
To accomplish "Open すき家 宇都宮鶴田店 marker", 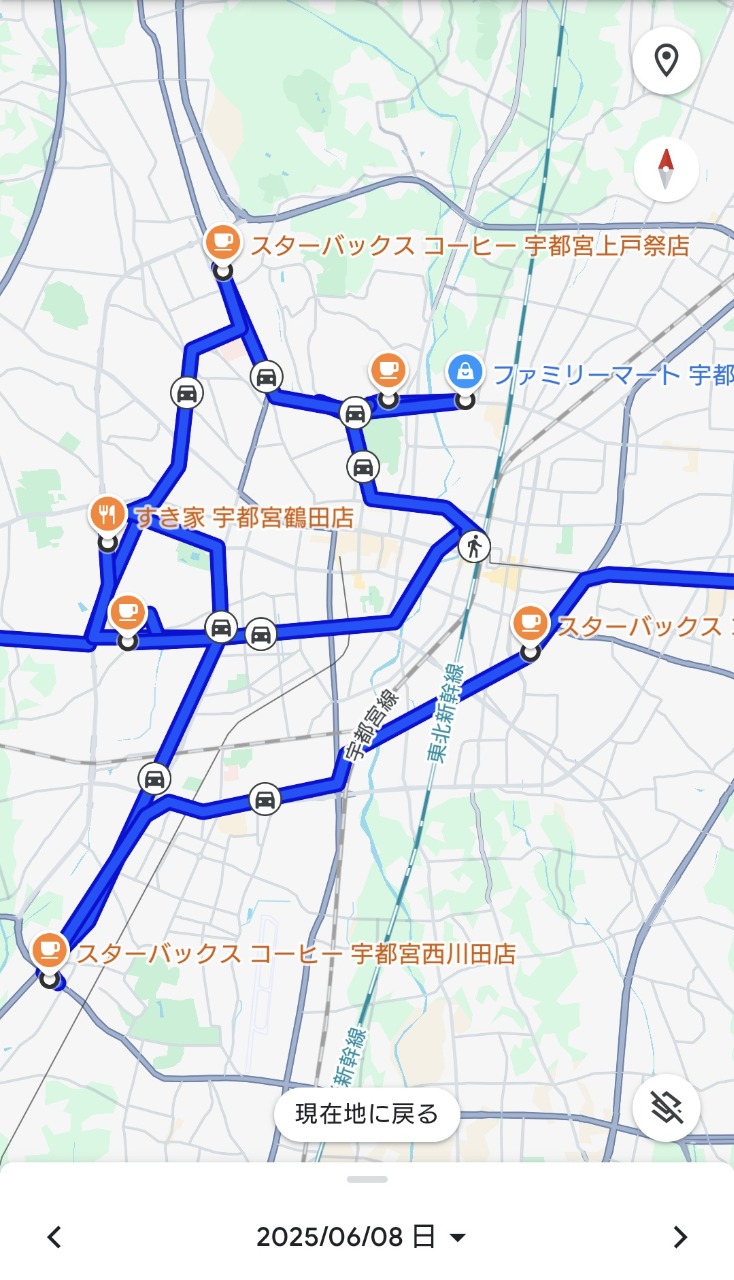I will 108,515.
